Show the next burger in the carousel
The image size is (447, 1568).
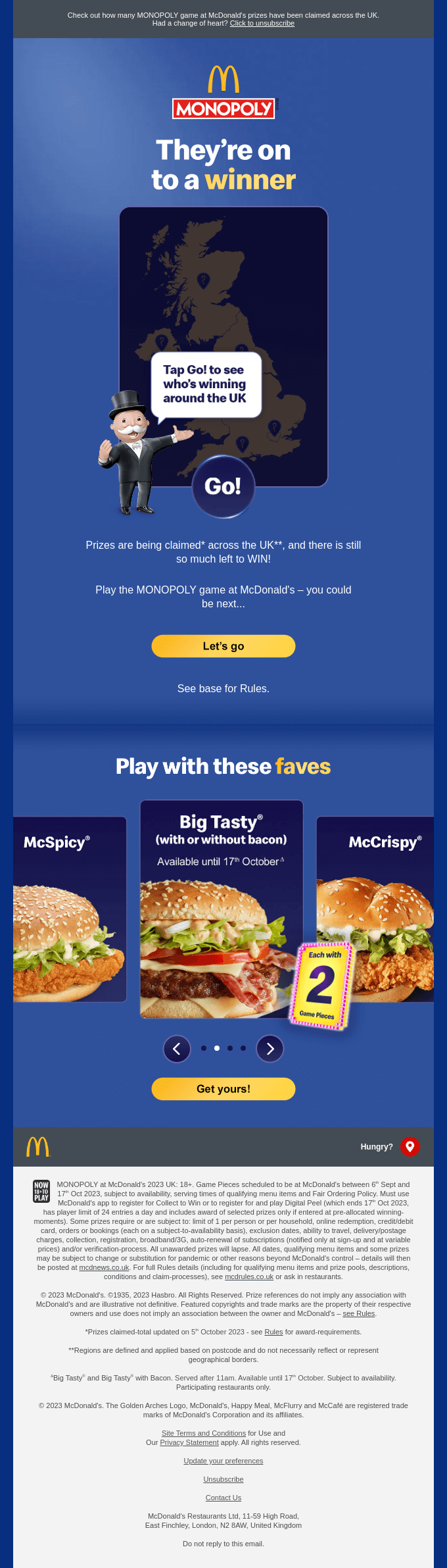click(x=270, y=1048)
